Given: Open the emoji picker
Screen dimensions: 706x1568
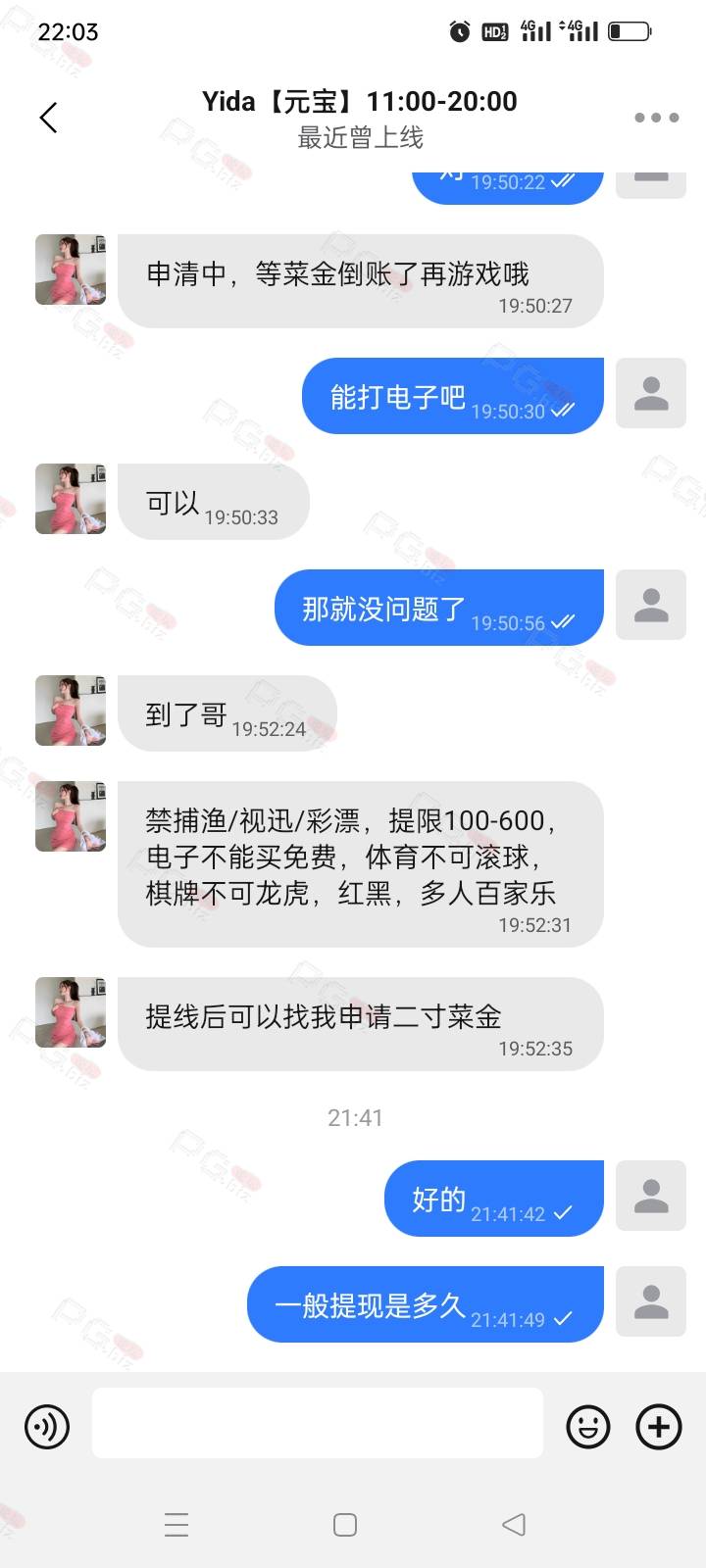Looking at the screenshot, I should click(x=588, y=1426).
